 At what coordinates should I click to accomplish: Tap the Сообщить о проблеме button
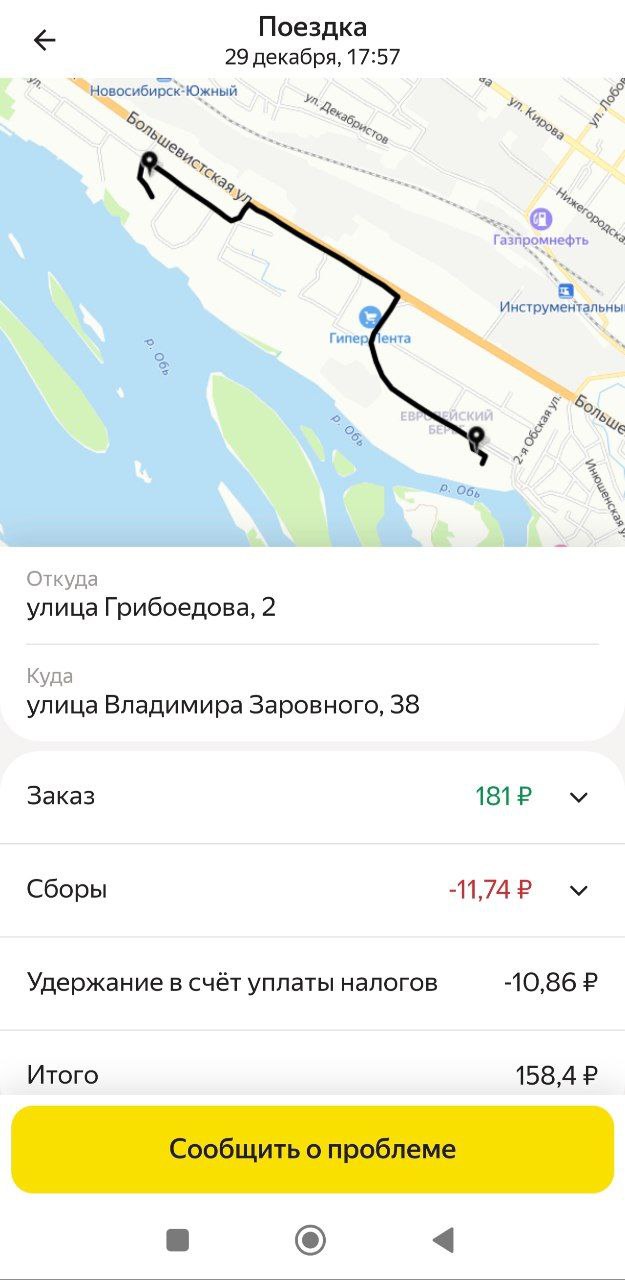click(312, 1149)
